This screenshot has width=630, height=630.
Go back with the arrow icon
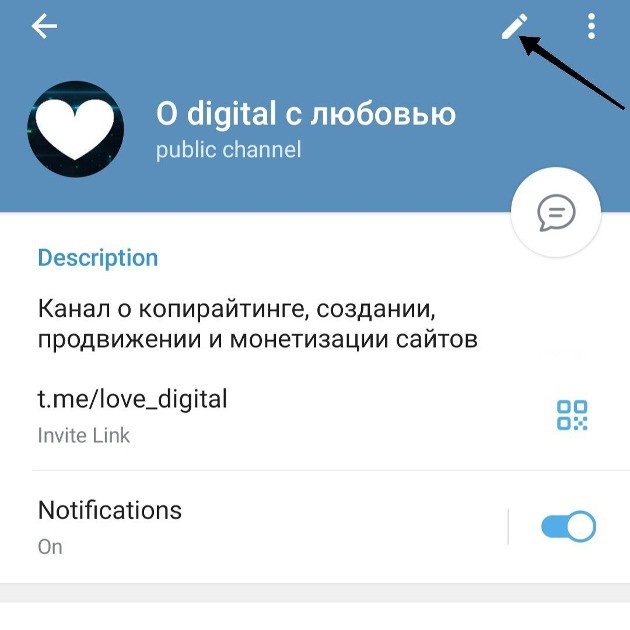point(45,27)
